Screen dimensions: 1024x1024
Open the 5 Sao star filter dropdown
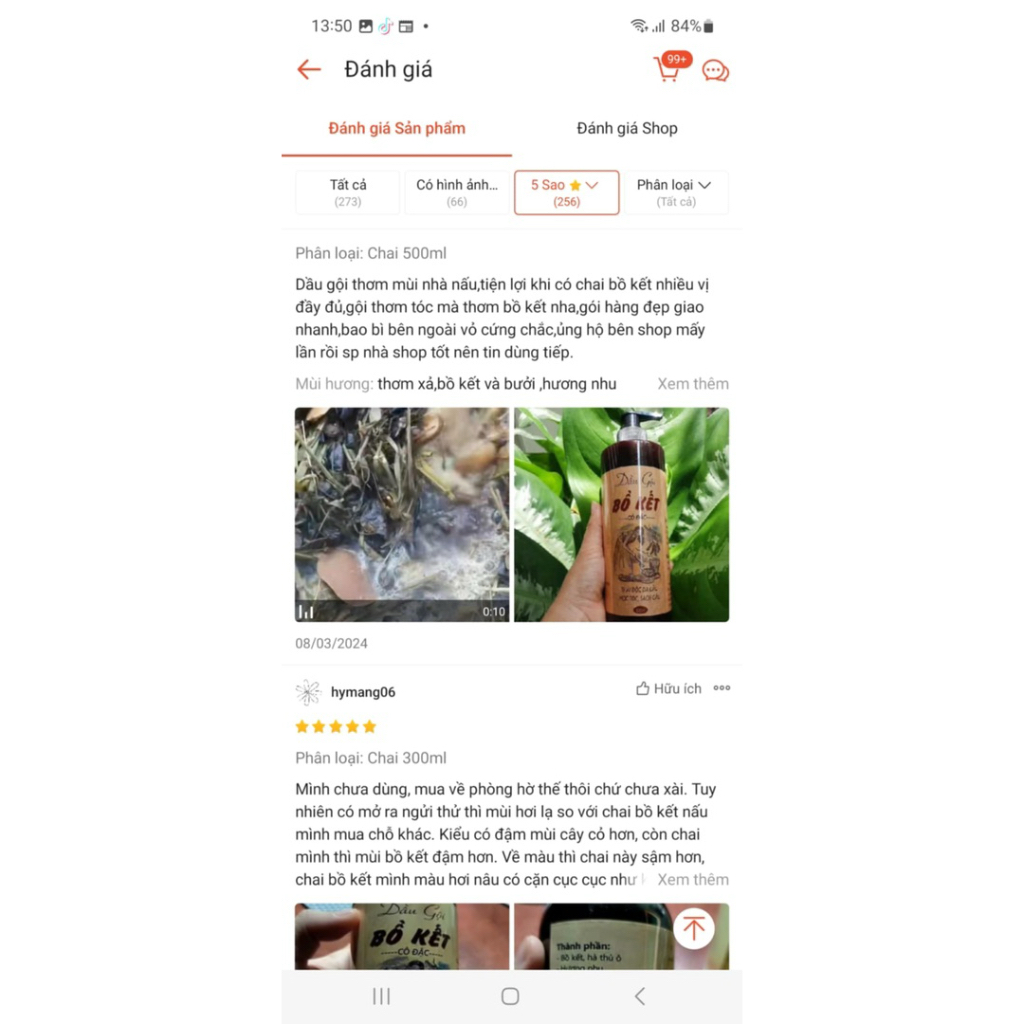(x=566, y=192)
